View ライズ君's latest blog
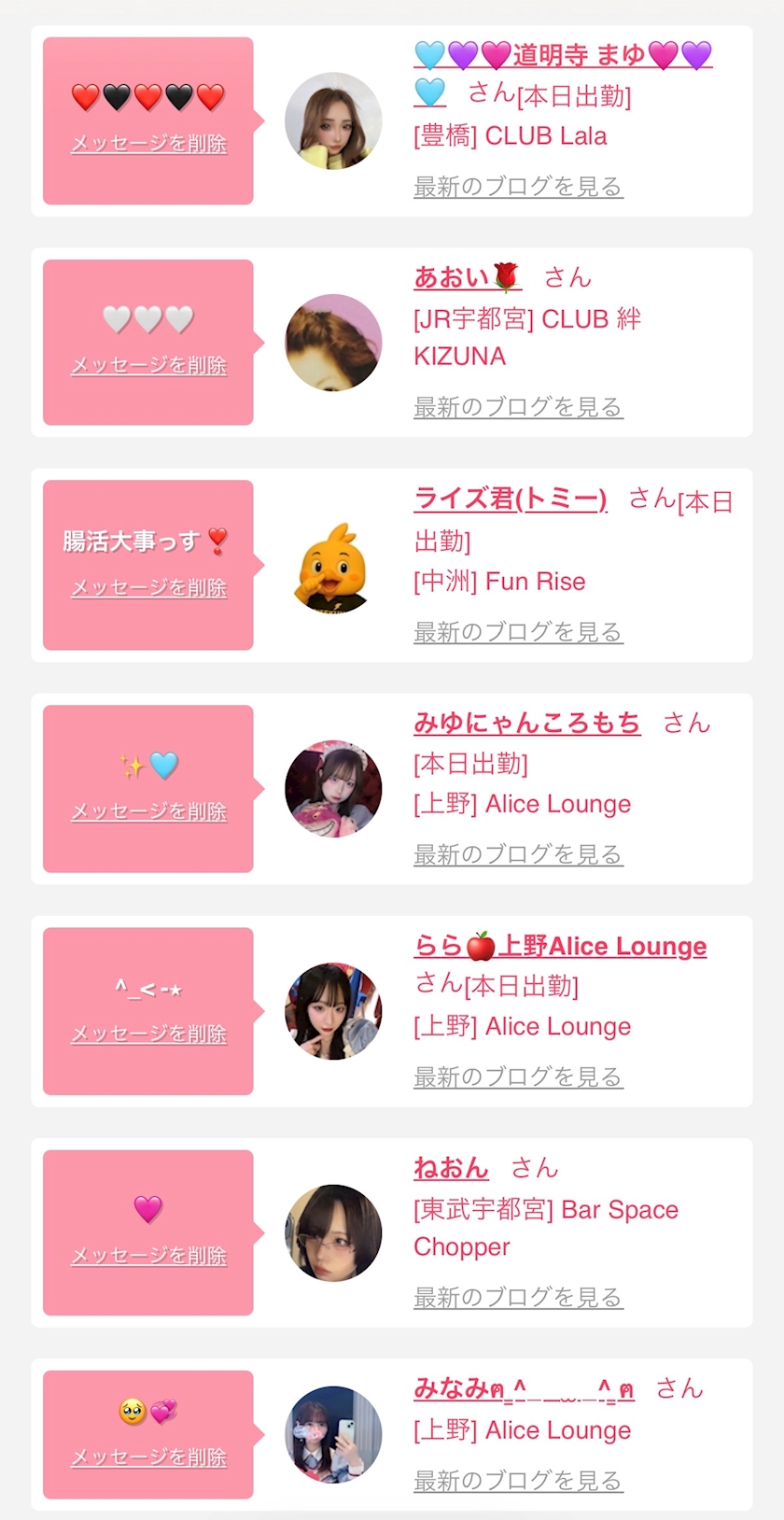Viewport: 784px width, 1520px height. tap(518, 632)
